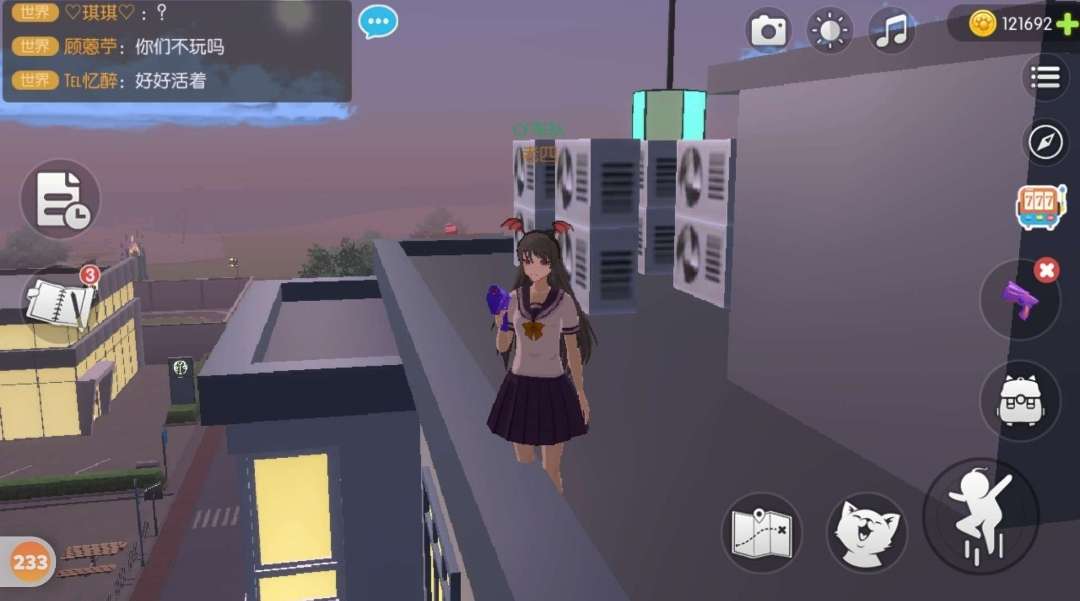Viewport: 1080px width, 601px height.
Task: Open the laughing cat emote button
Action: click(x=866, y=532)
